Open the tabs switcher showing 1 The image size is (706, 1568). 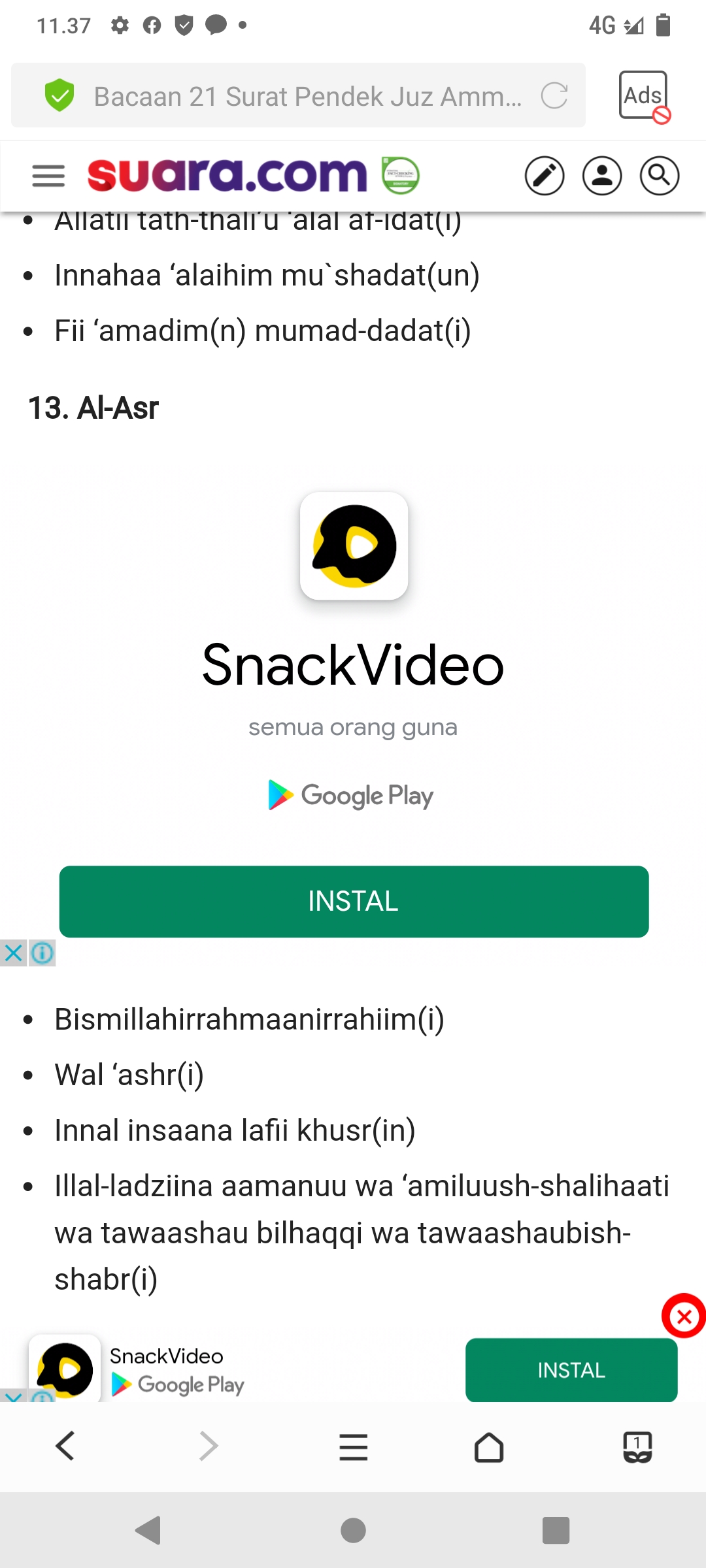click(x=637, y=1446)
